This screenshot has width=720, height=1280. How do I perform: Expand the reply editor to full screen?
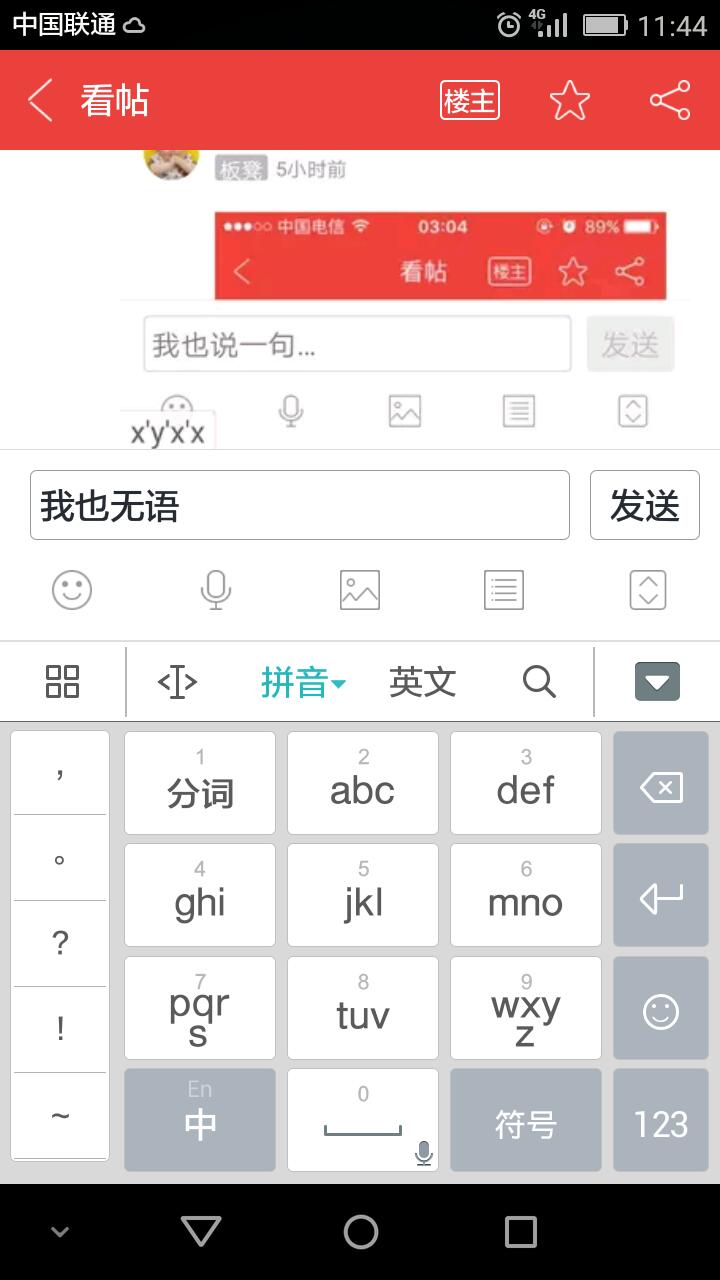click(x=647, y=590)
